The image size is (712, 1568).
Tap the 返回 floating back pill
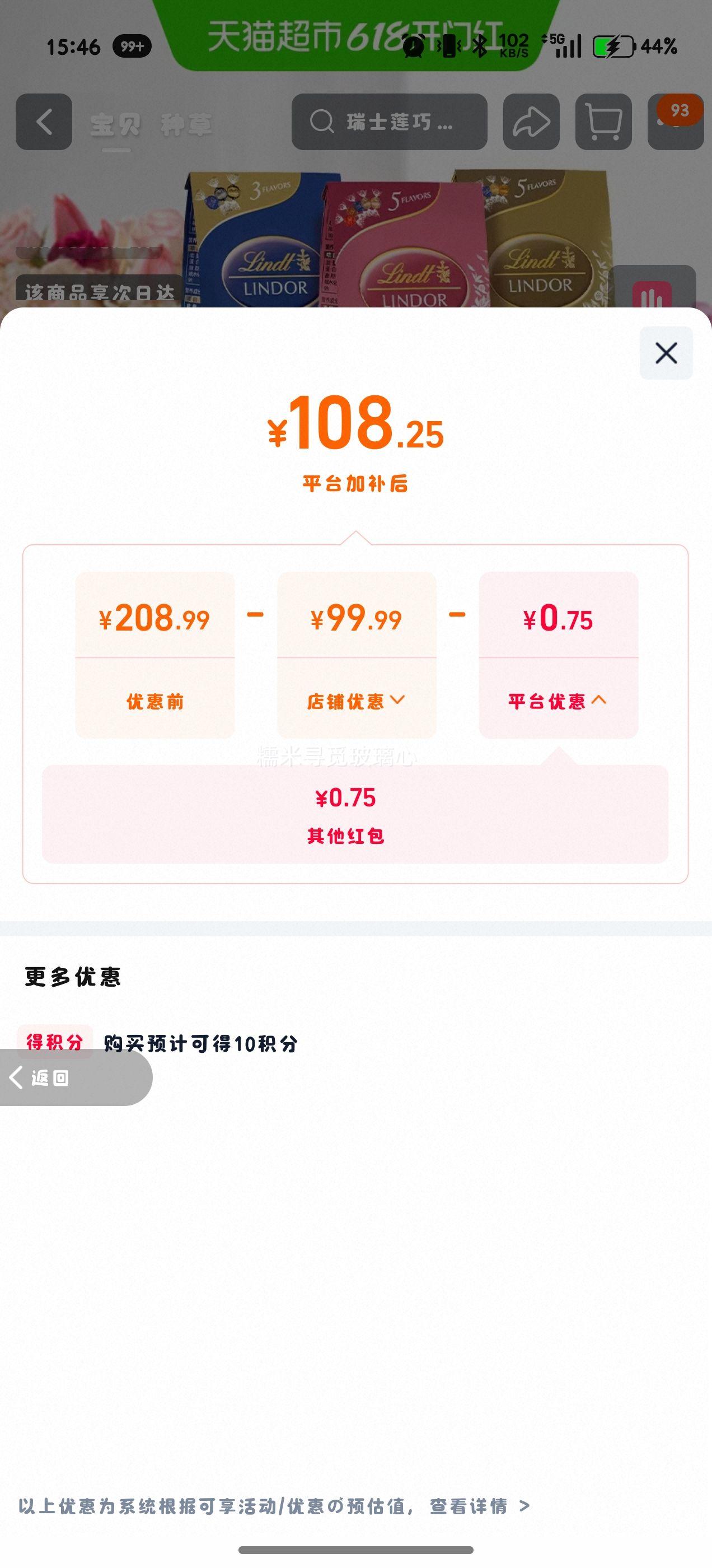coord(76,1077)
